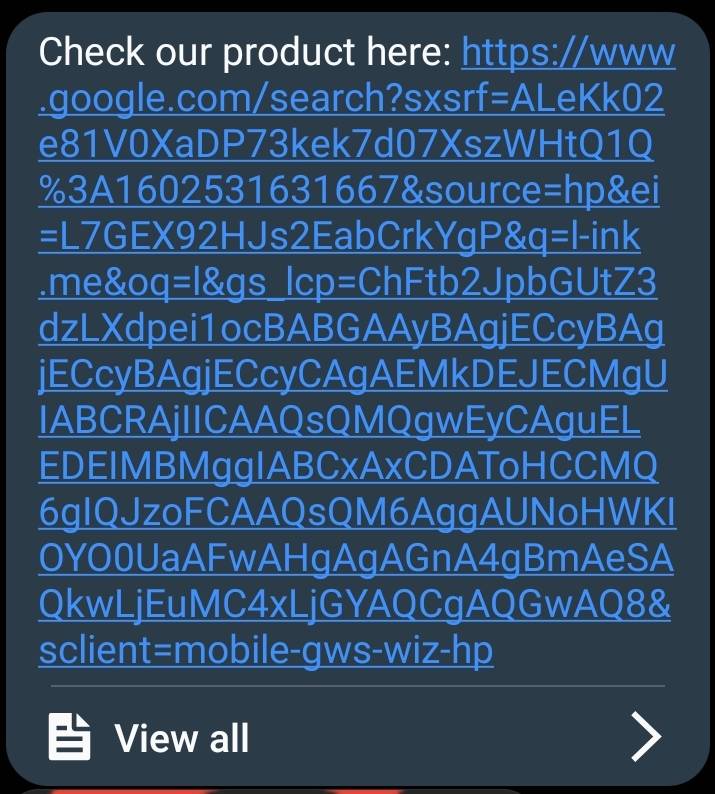Tap View all to see full message
This screenshot has height=794, width=715.
[x=181, y=739]
